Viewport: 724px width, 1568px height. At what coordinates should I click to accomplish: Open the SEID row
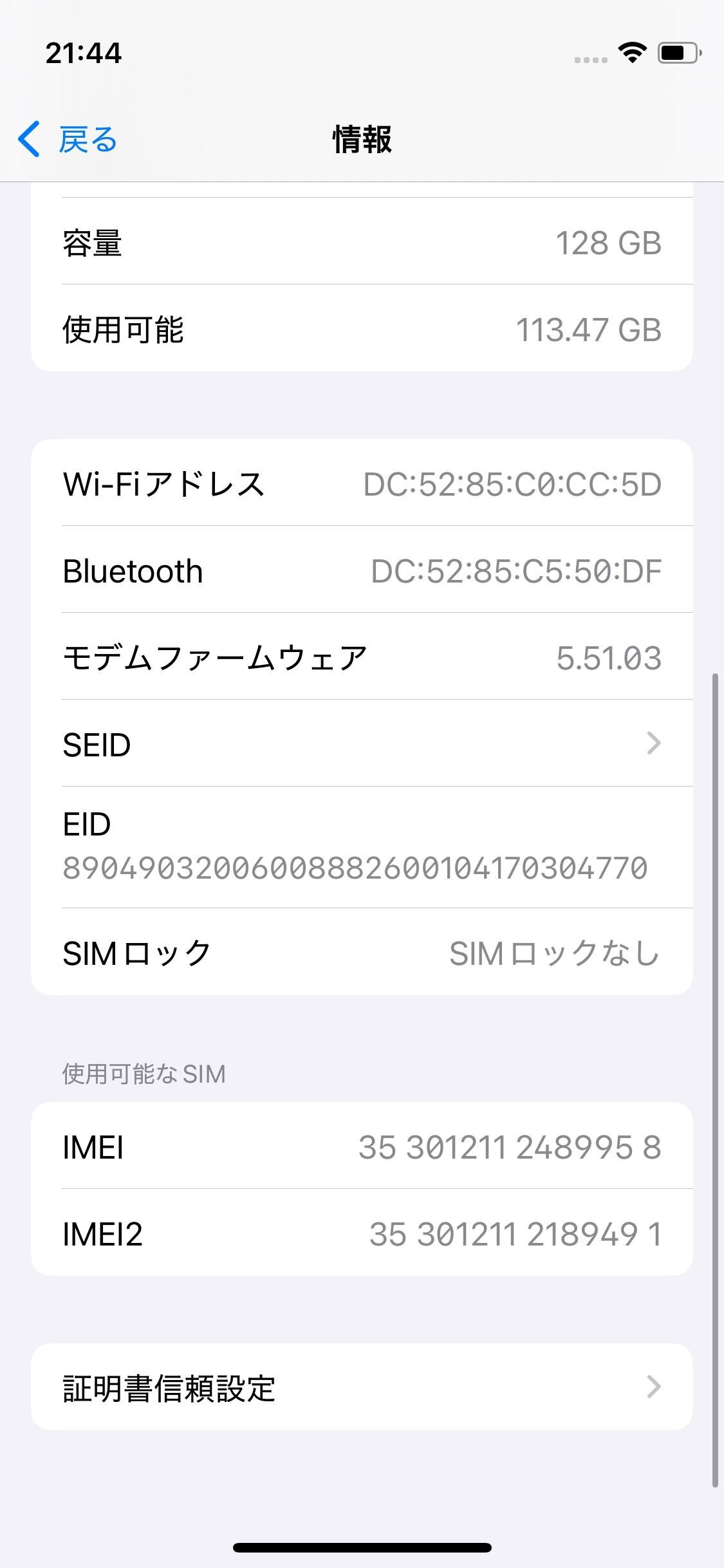coord(362,743)
